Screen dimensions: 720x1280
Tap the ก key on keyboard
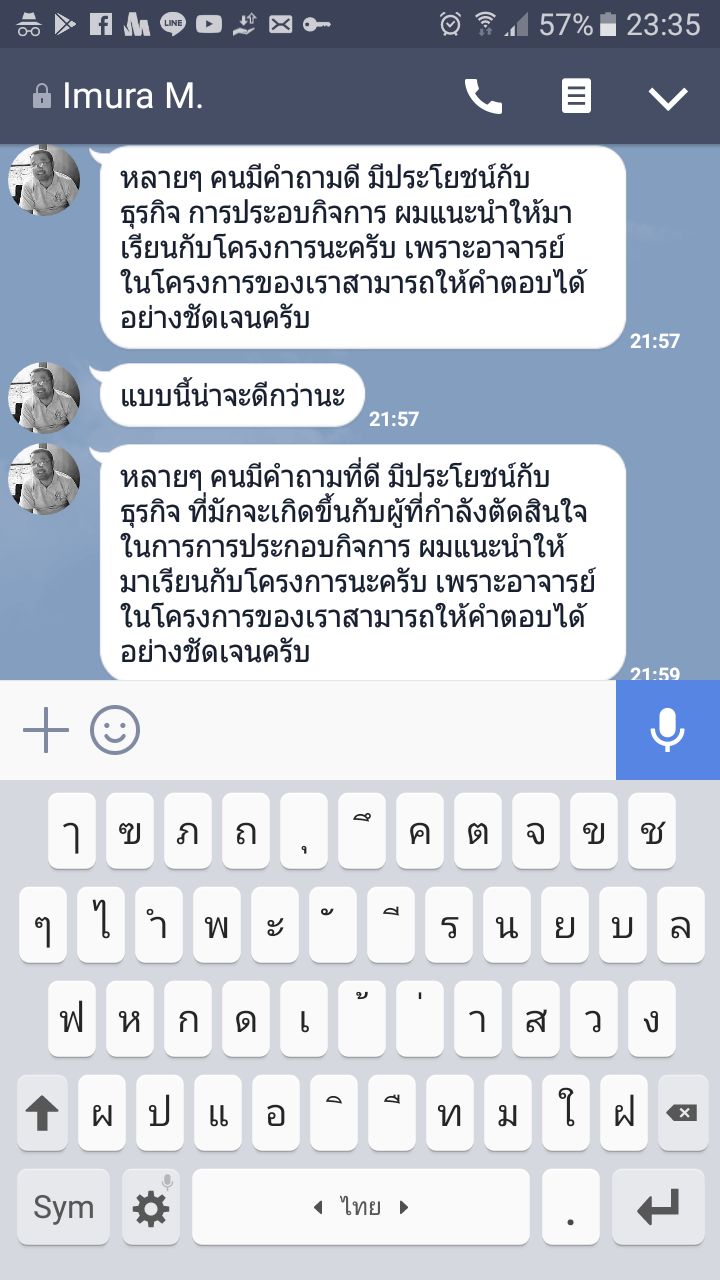(x=187, y=1020)
